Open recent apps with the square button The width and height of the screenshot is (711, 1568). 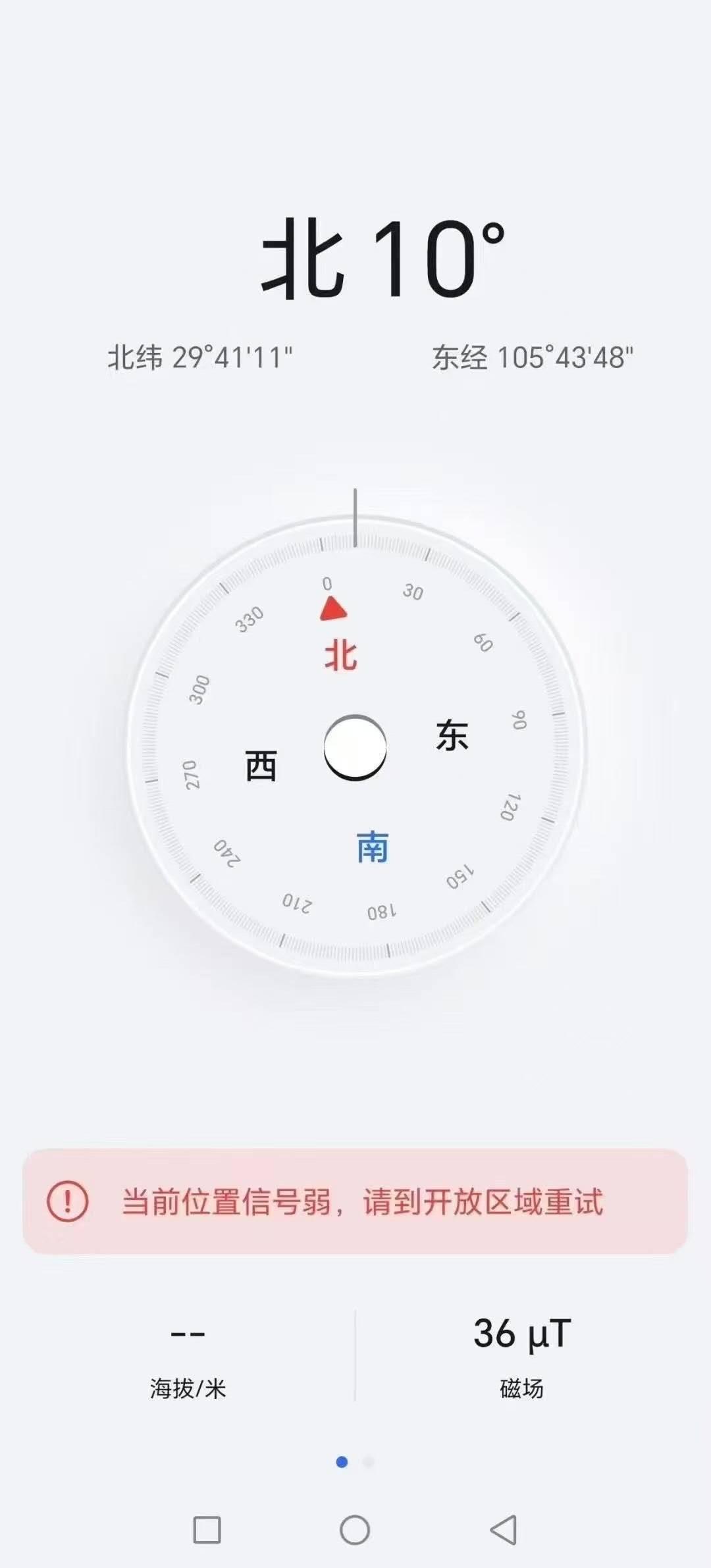pos(207,1530)
